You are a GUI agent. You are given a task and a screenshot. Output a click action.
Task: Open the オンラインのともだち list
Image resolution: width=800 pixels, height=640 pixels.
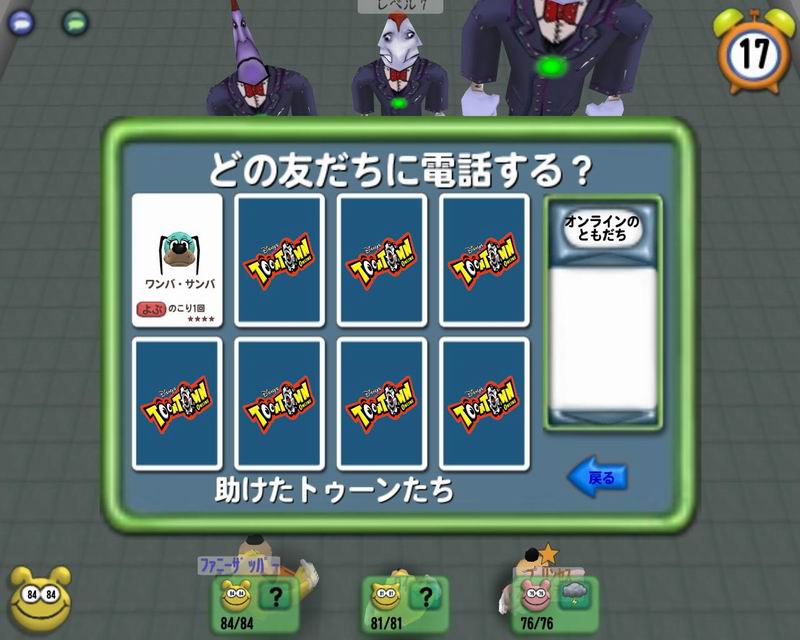point(601,226)
